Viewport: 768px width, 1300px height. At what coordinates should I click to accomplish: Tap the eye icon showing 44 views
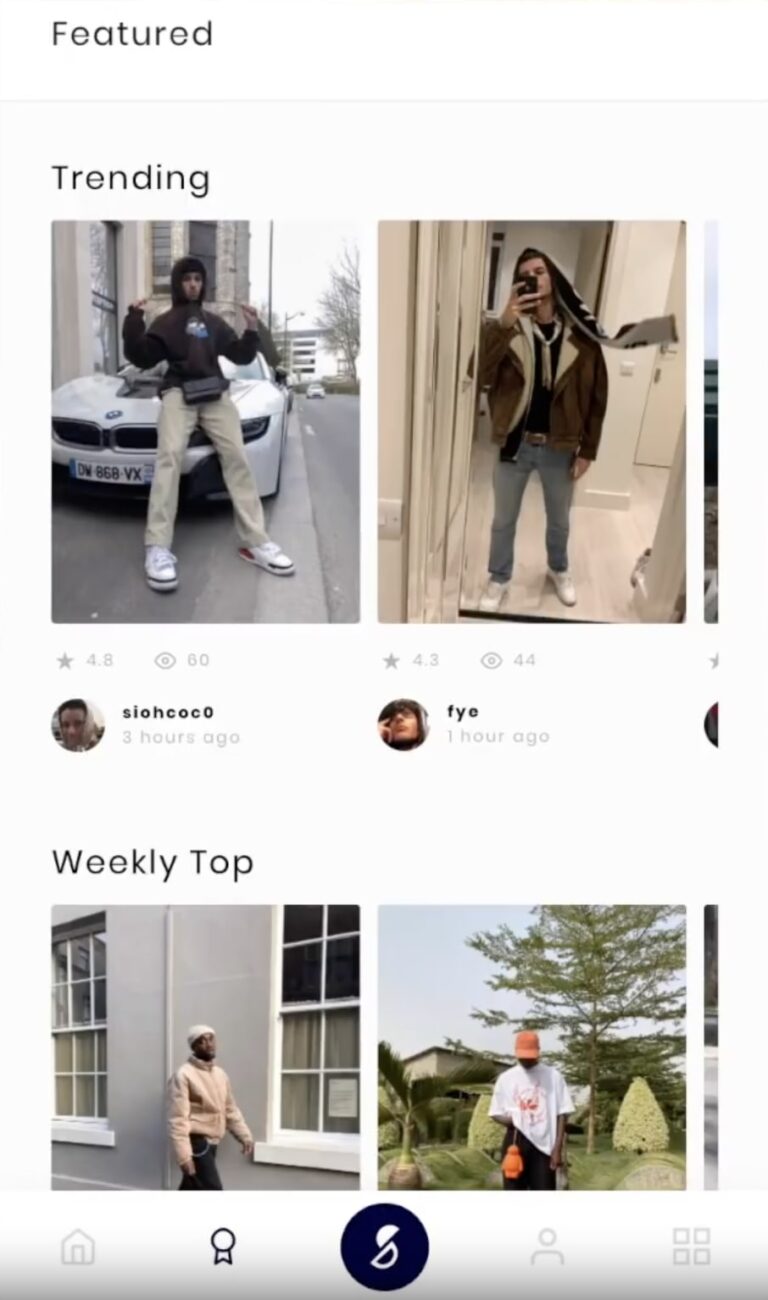click(492, 660)
